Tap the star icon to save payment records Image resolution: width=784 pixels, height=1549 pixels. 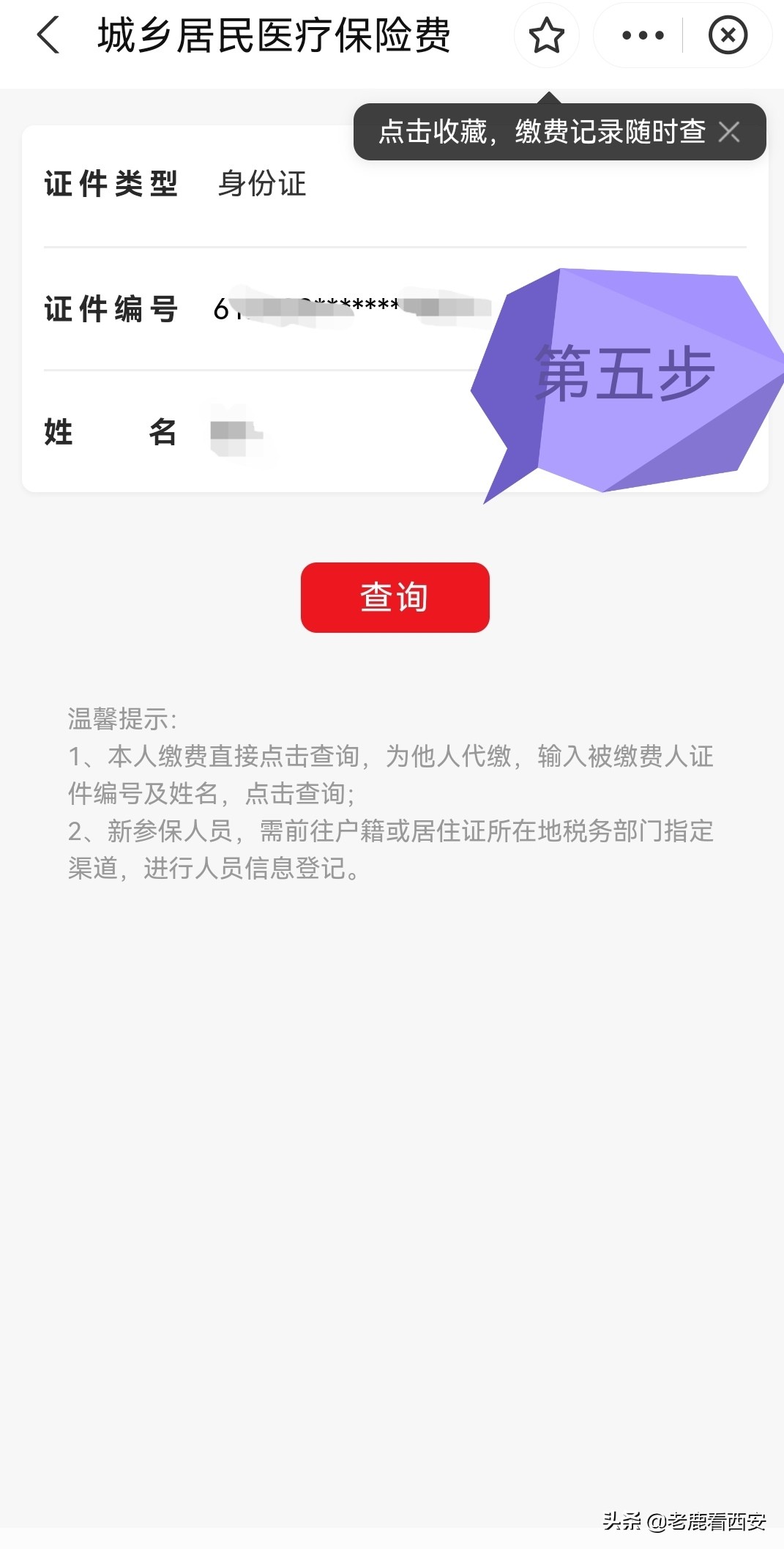546,34
